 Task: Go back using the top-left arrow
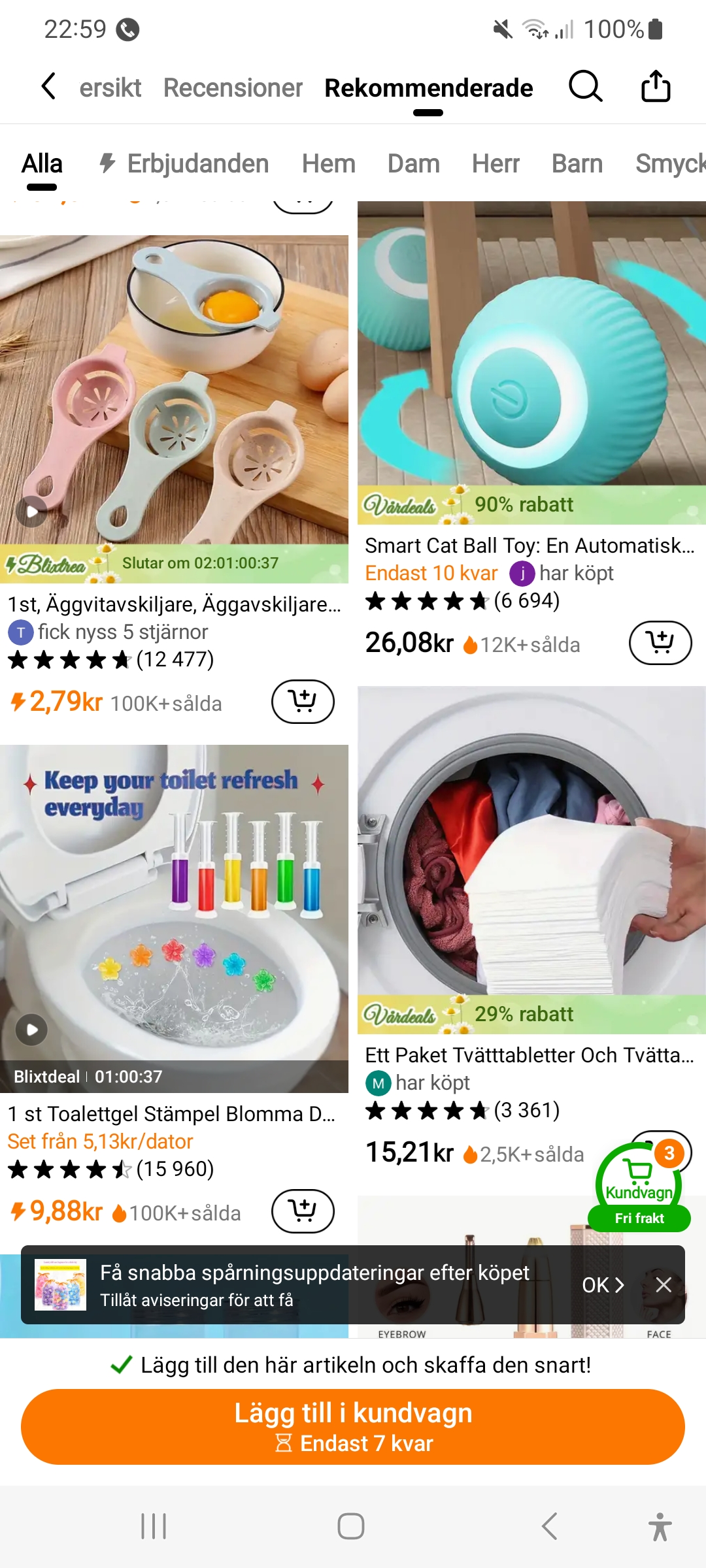click(x=48, y=86)
